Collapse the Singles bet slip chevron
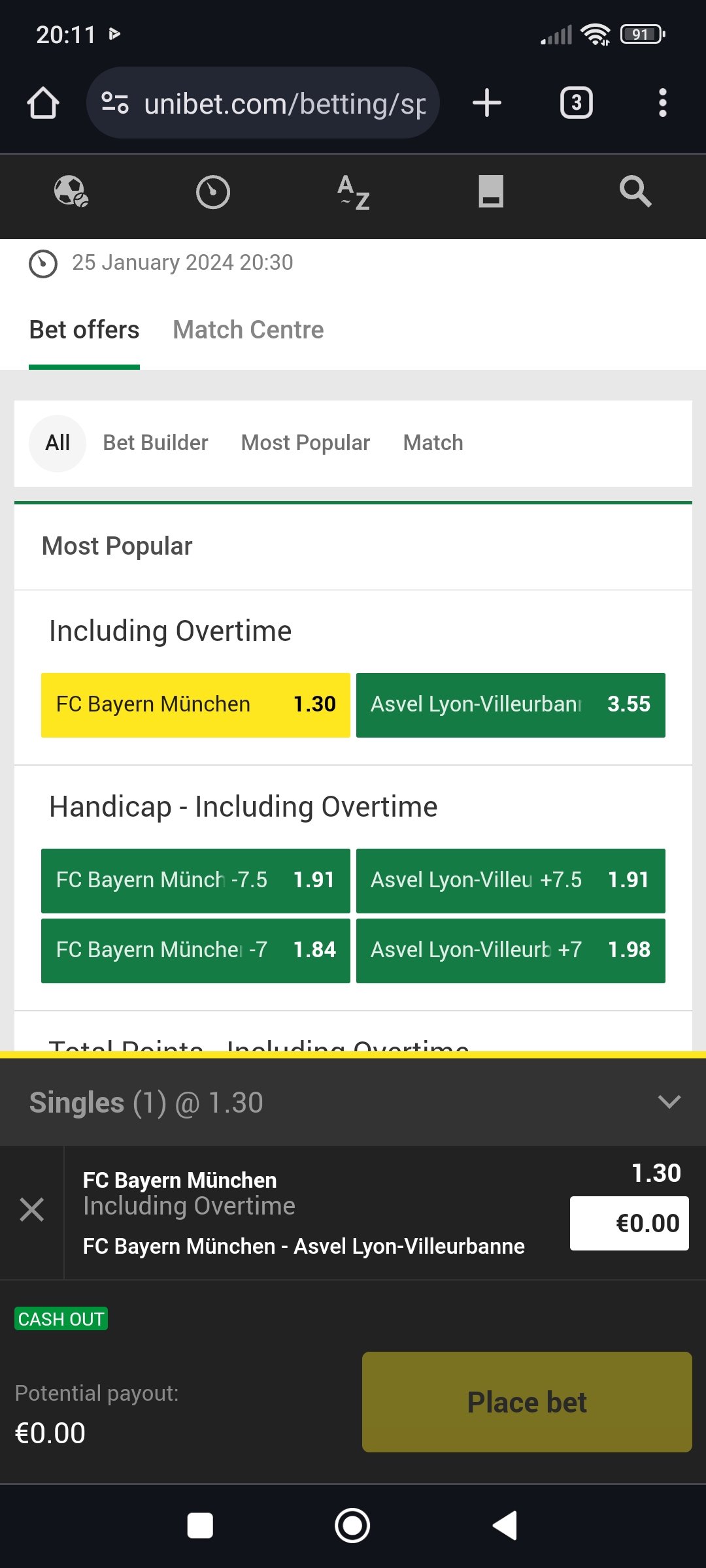 [x=669, y=1102]
